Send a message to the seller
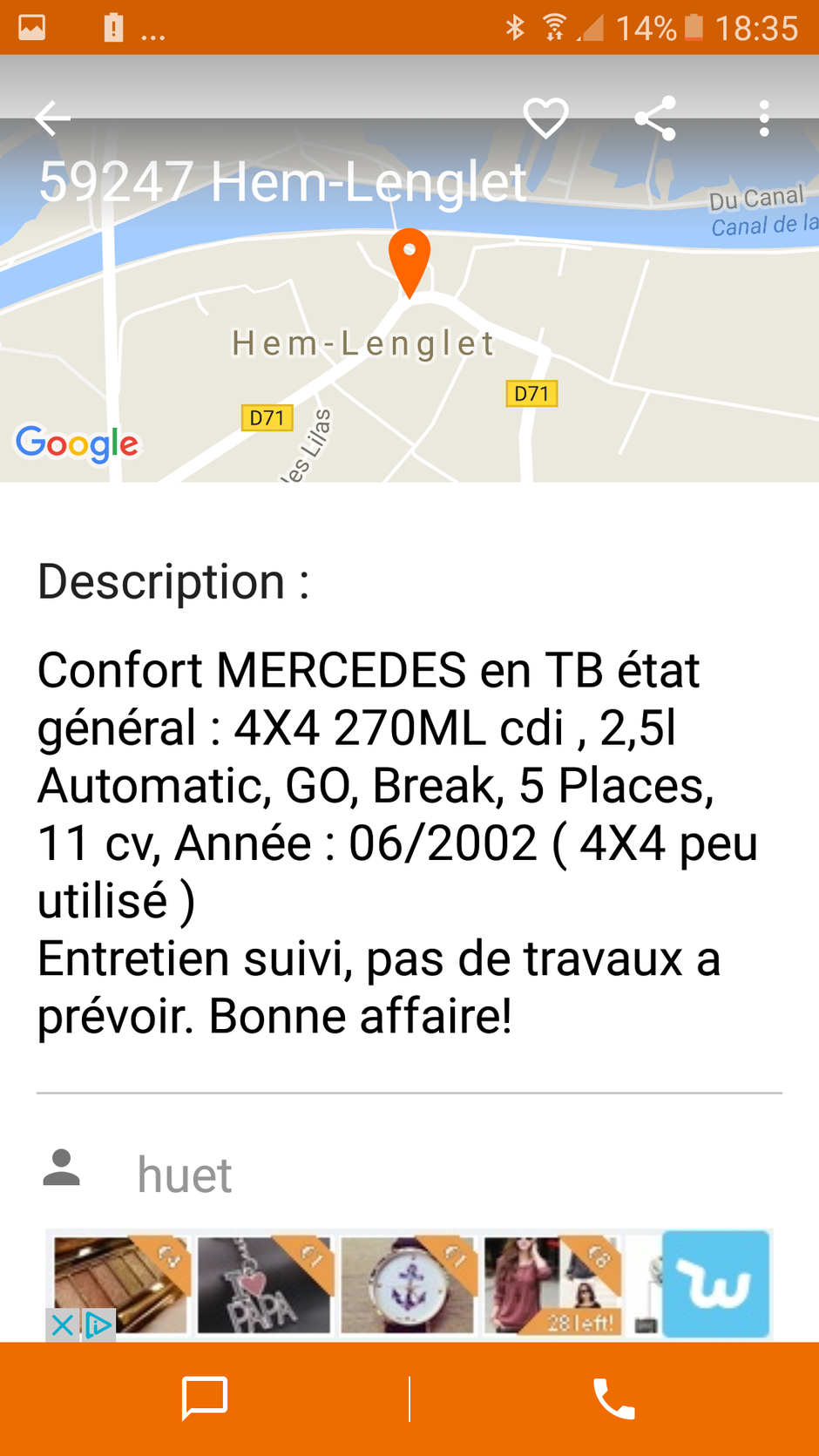Viewport: 819px width, 1456px height. pyautogui.click(x=205, y=1398)
